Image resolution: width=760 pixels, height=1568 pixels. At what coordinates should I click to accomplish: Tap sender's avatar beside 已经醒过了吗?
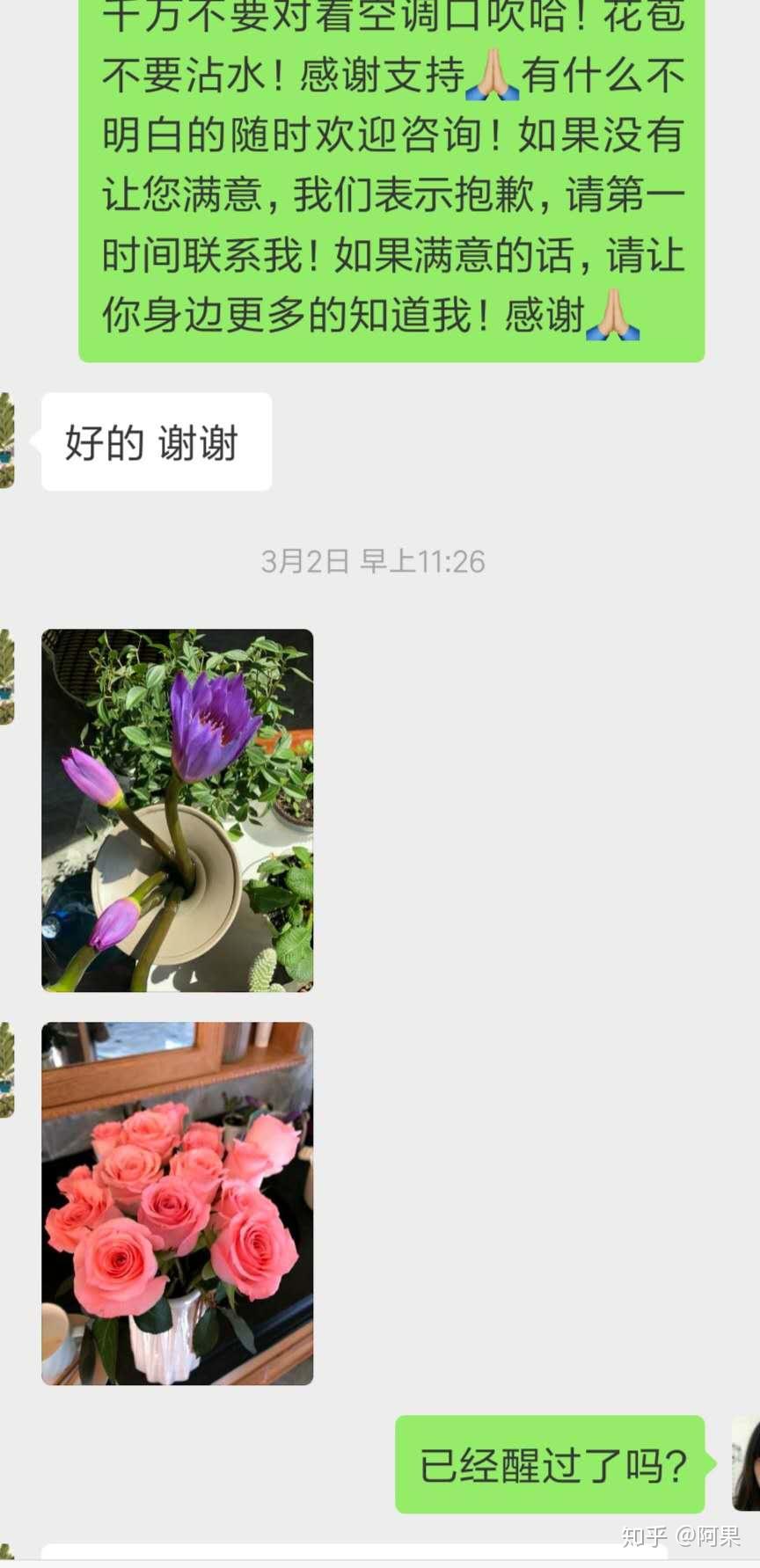pyautogui.click(x=746, y=1463)
